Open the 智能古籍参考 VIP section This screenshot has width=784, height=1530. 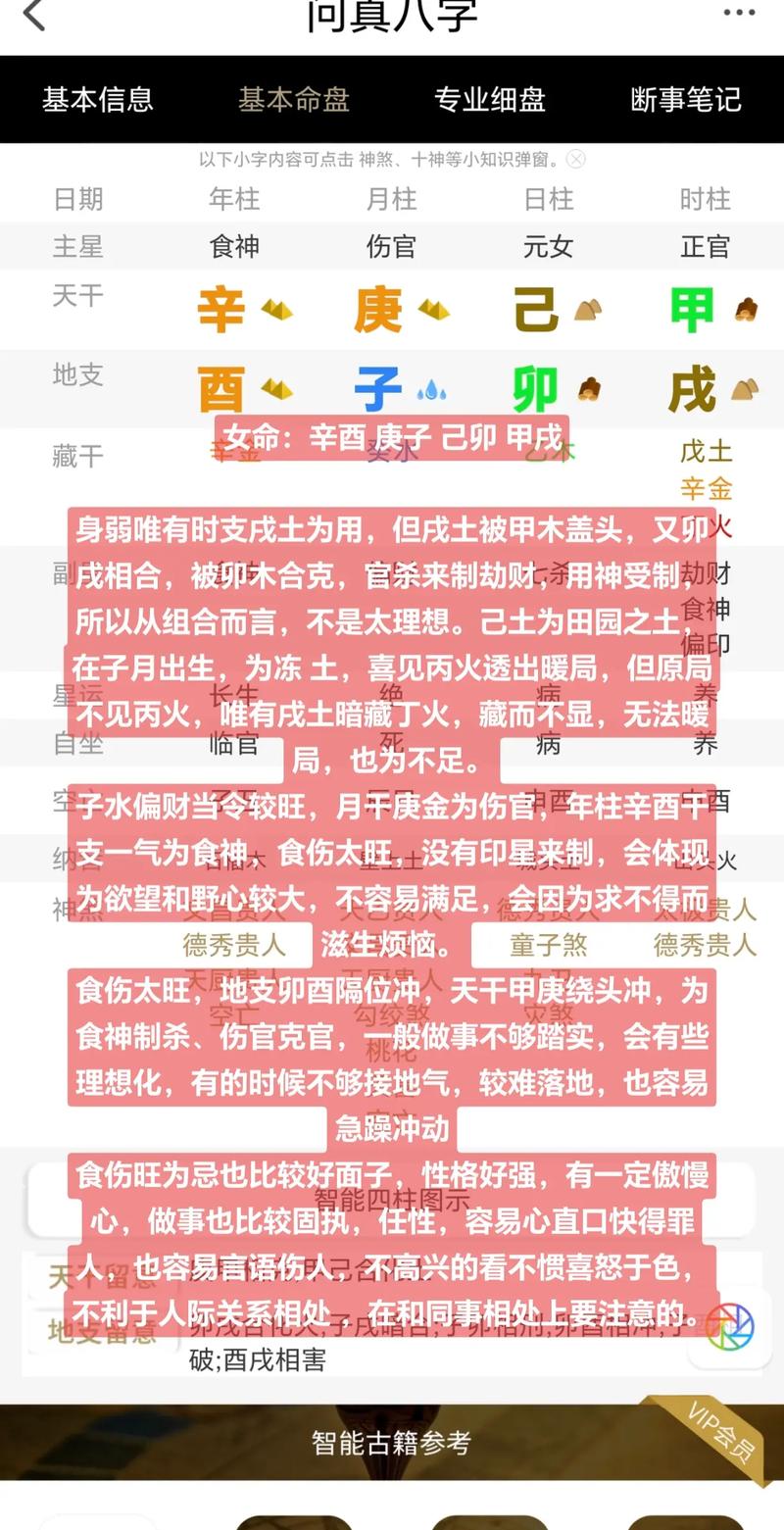392,1443
